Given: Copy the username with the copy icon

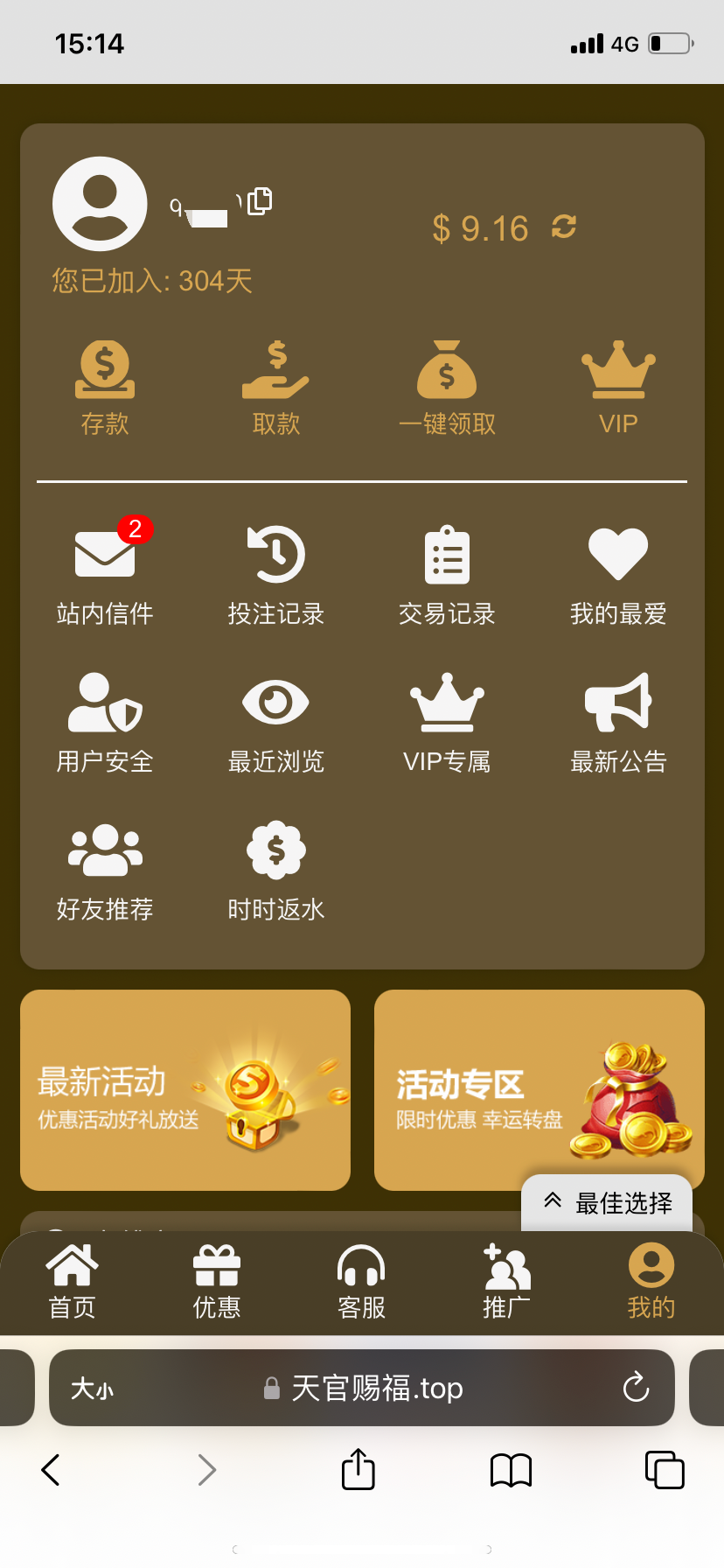Looking at the screenshot, I should pyautogui.click(x=260, y=201).
